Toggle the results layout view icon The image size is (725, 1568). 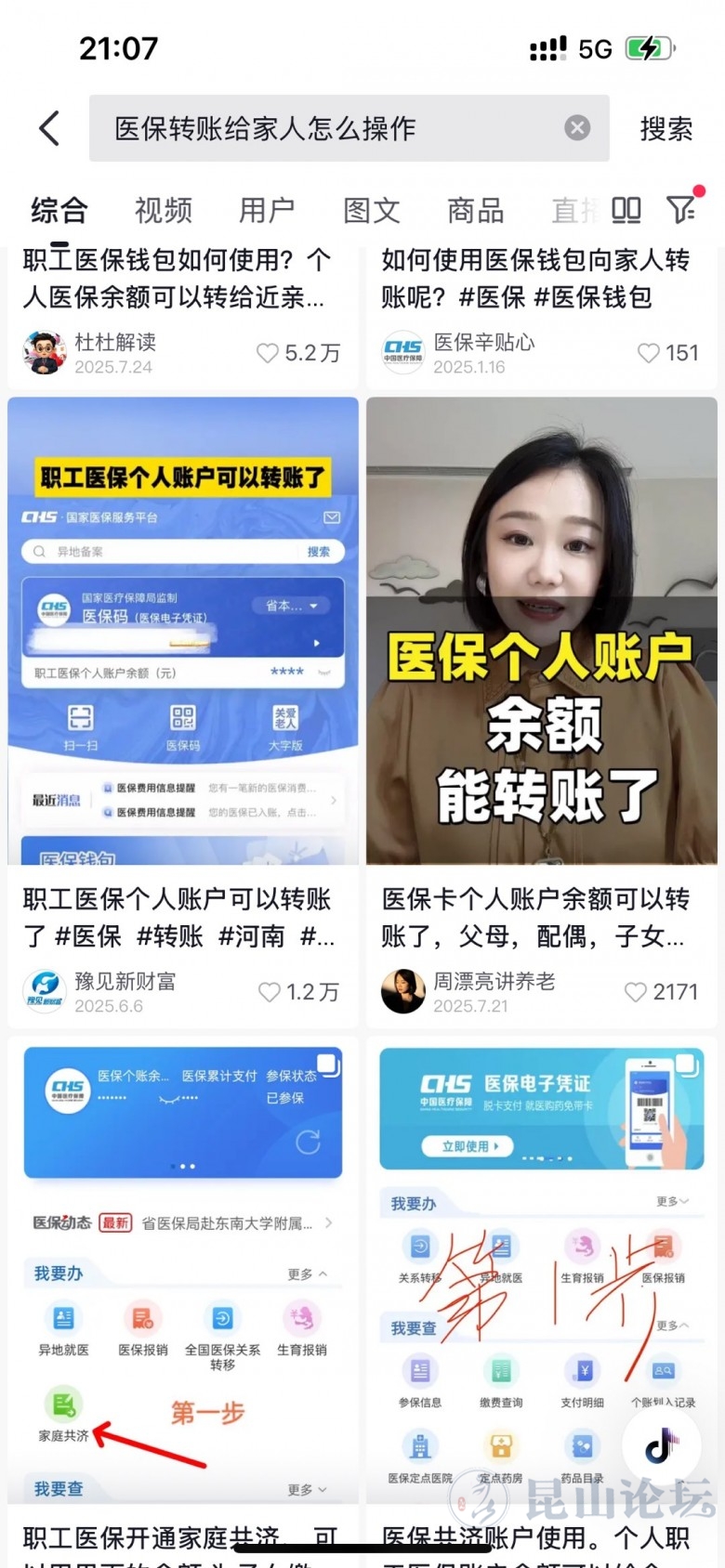tap(626, 210)
